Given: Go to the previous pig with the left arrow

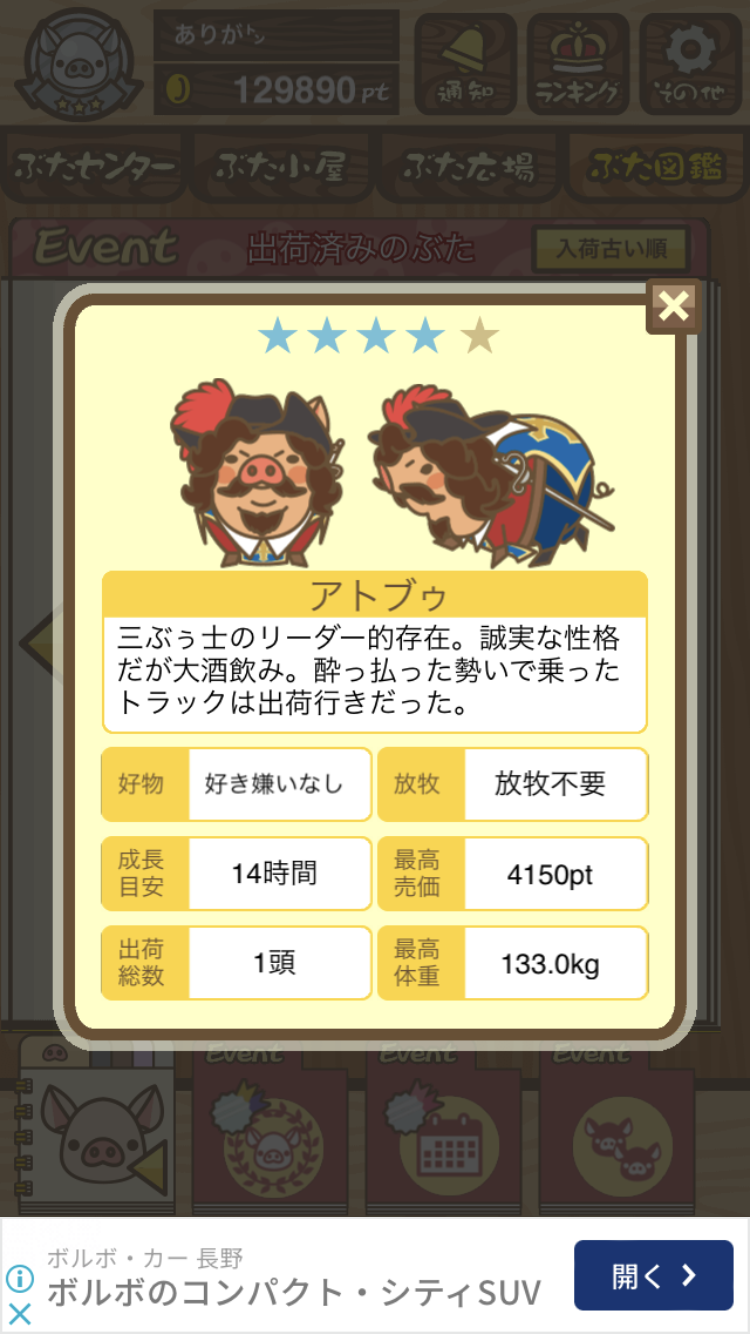Looking at the screenshot, I should point(38,640).
